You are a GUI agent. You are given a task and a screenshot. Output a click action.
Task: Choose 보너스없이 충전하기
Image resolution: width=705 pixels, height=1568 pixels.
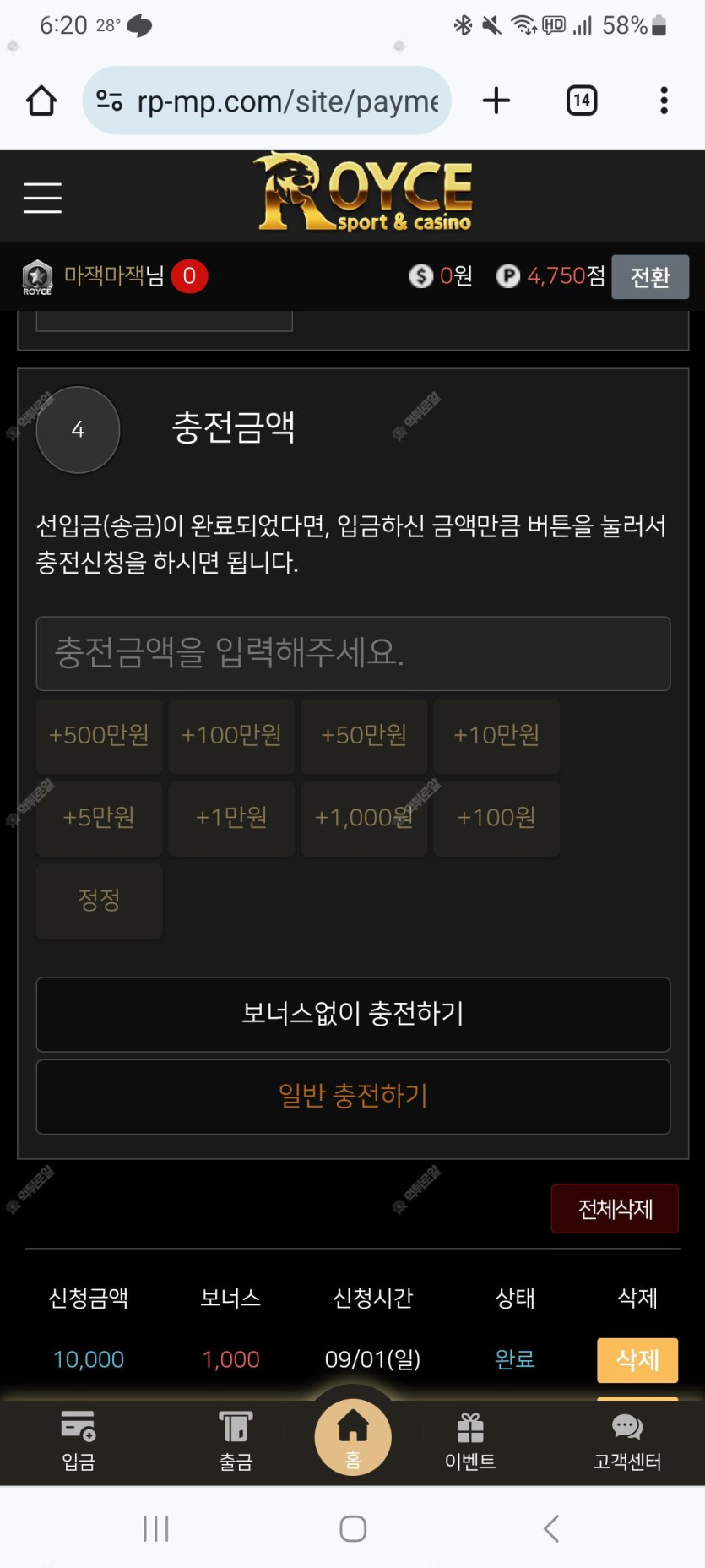coord(353,1014)
